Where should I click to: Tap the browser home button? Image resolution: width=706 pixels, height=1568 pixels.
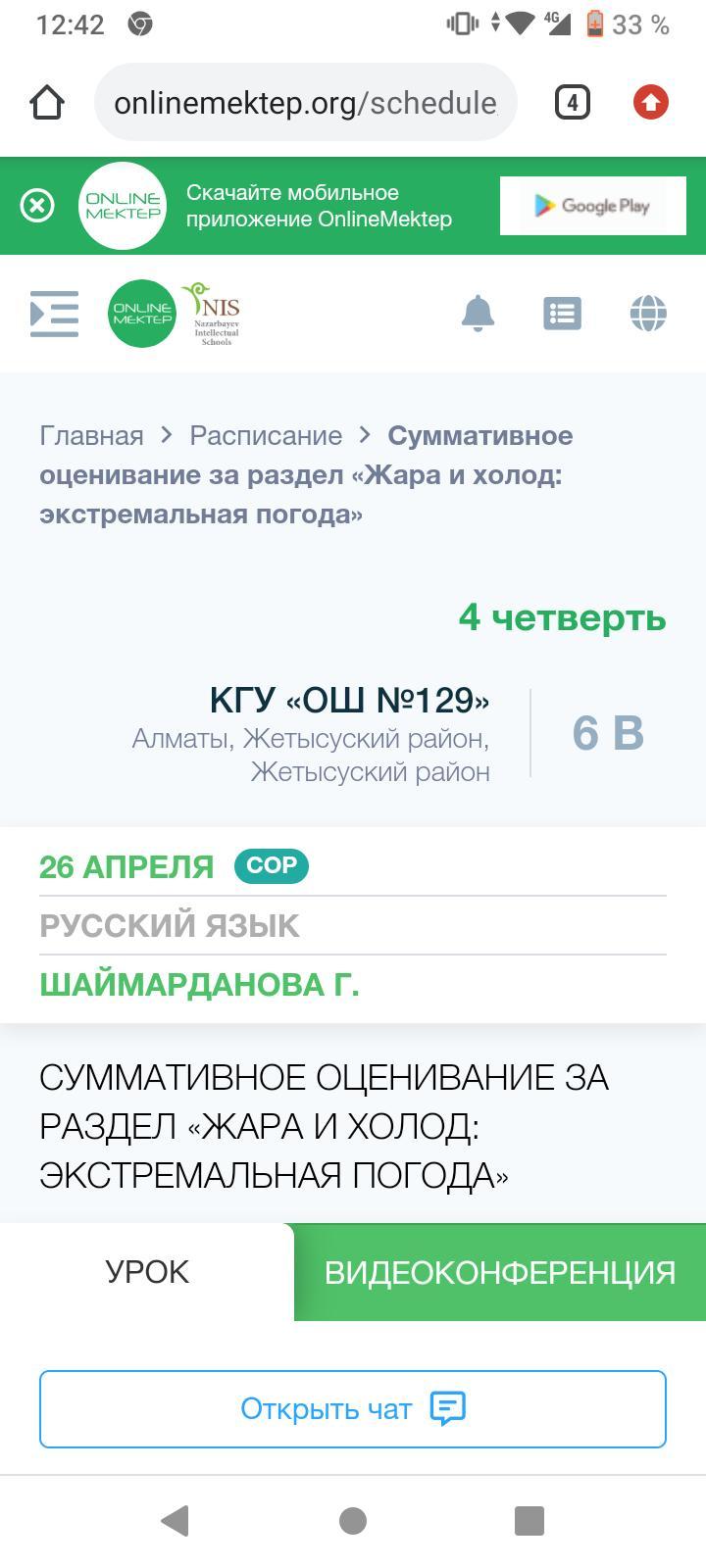tap(47, 102)
